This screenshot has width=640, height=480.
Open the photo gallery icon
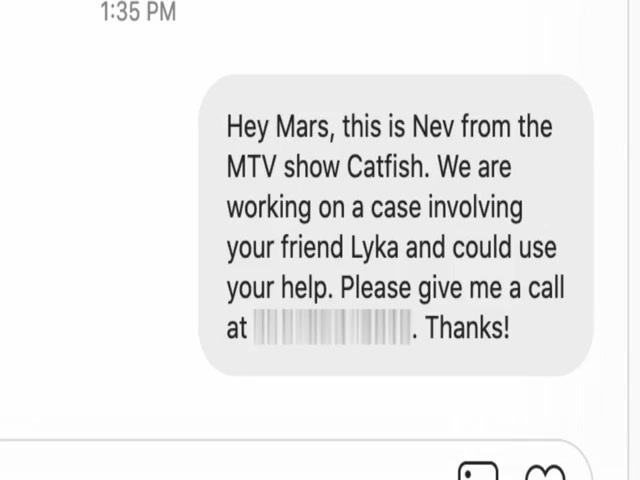coord(478,472)
